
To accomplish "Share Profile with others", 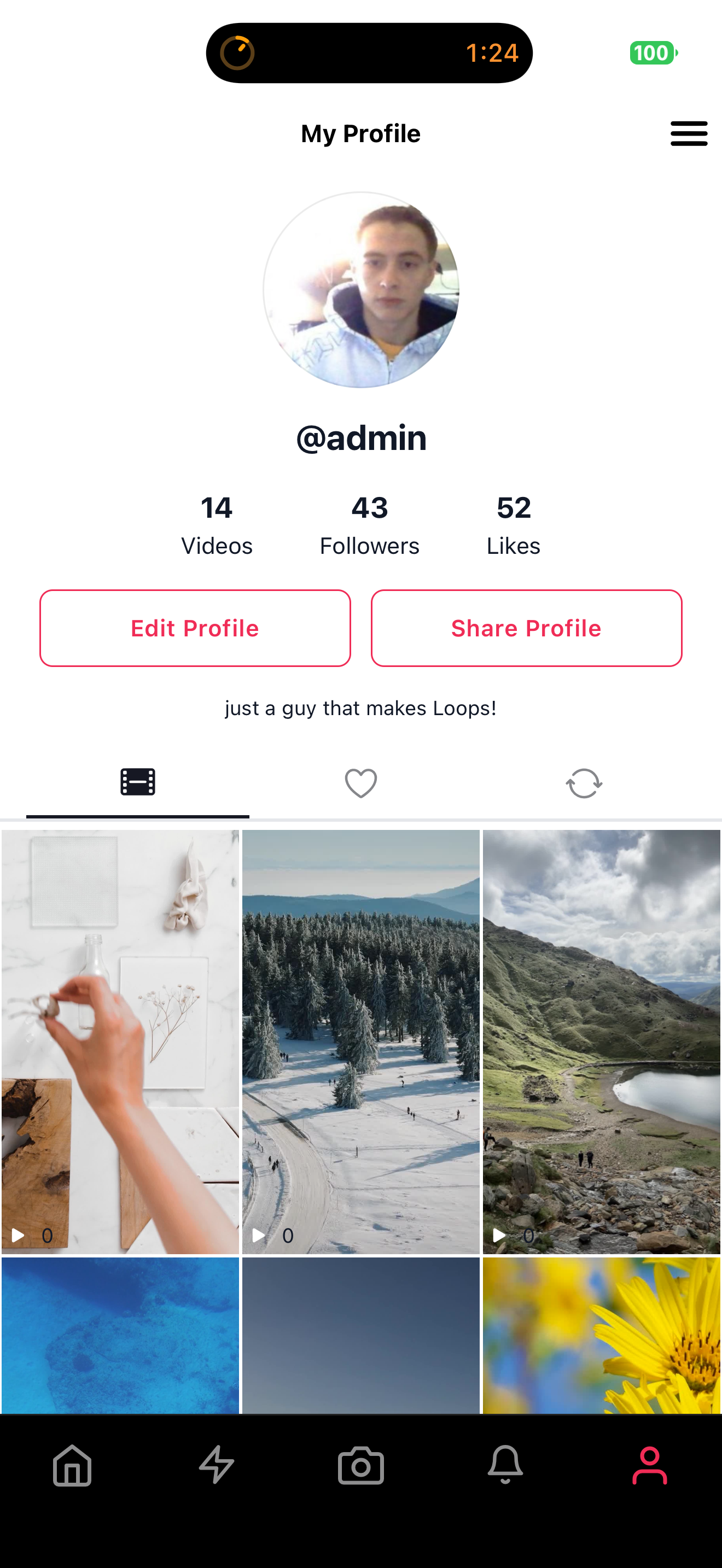I will (x=526, y=628).
